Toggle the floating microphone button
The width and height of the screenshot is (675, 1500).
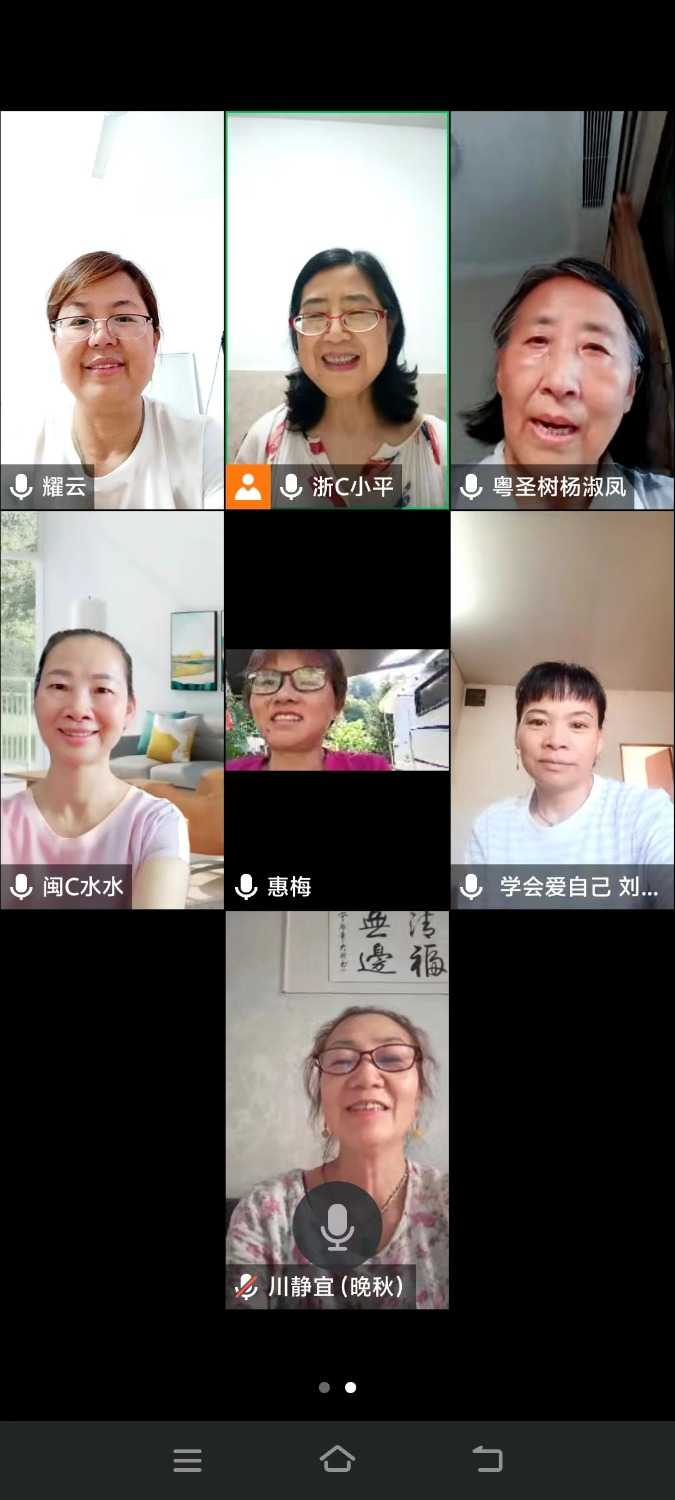tap(337, 1226)
